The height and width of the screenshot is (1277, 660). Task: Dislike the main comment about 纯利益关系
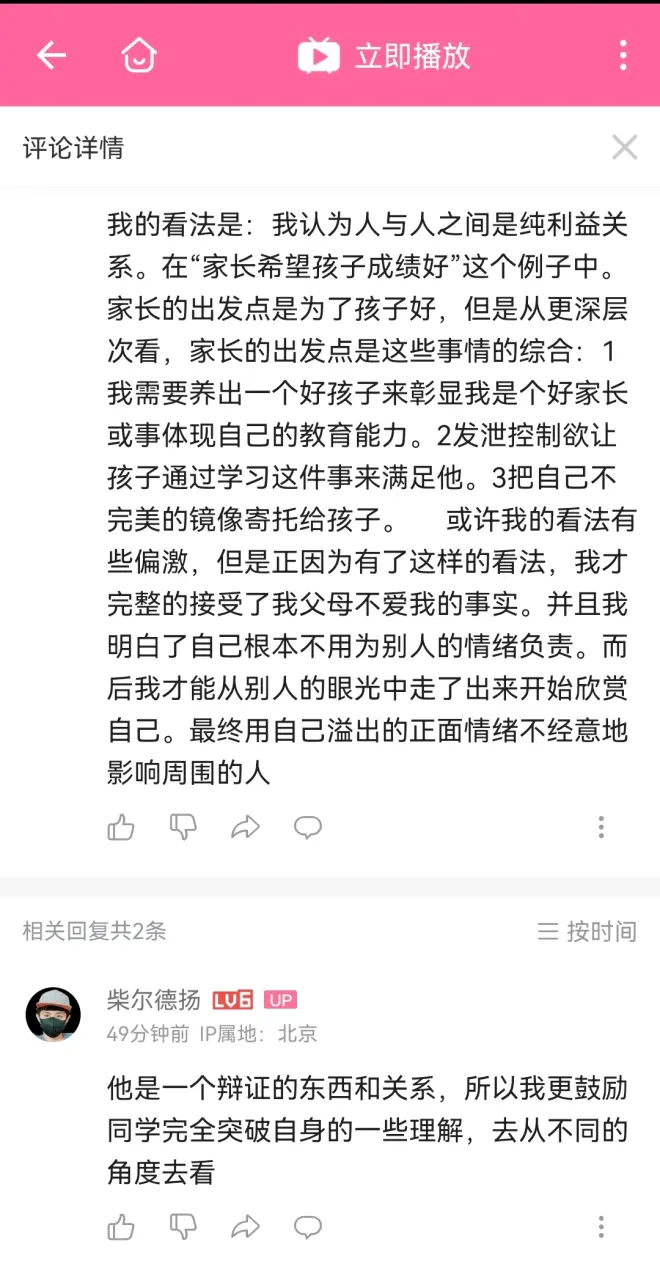(183, 827)
